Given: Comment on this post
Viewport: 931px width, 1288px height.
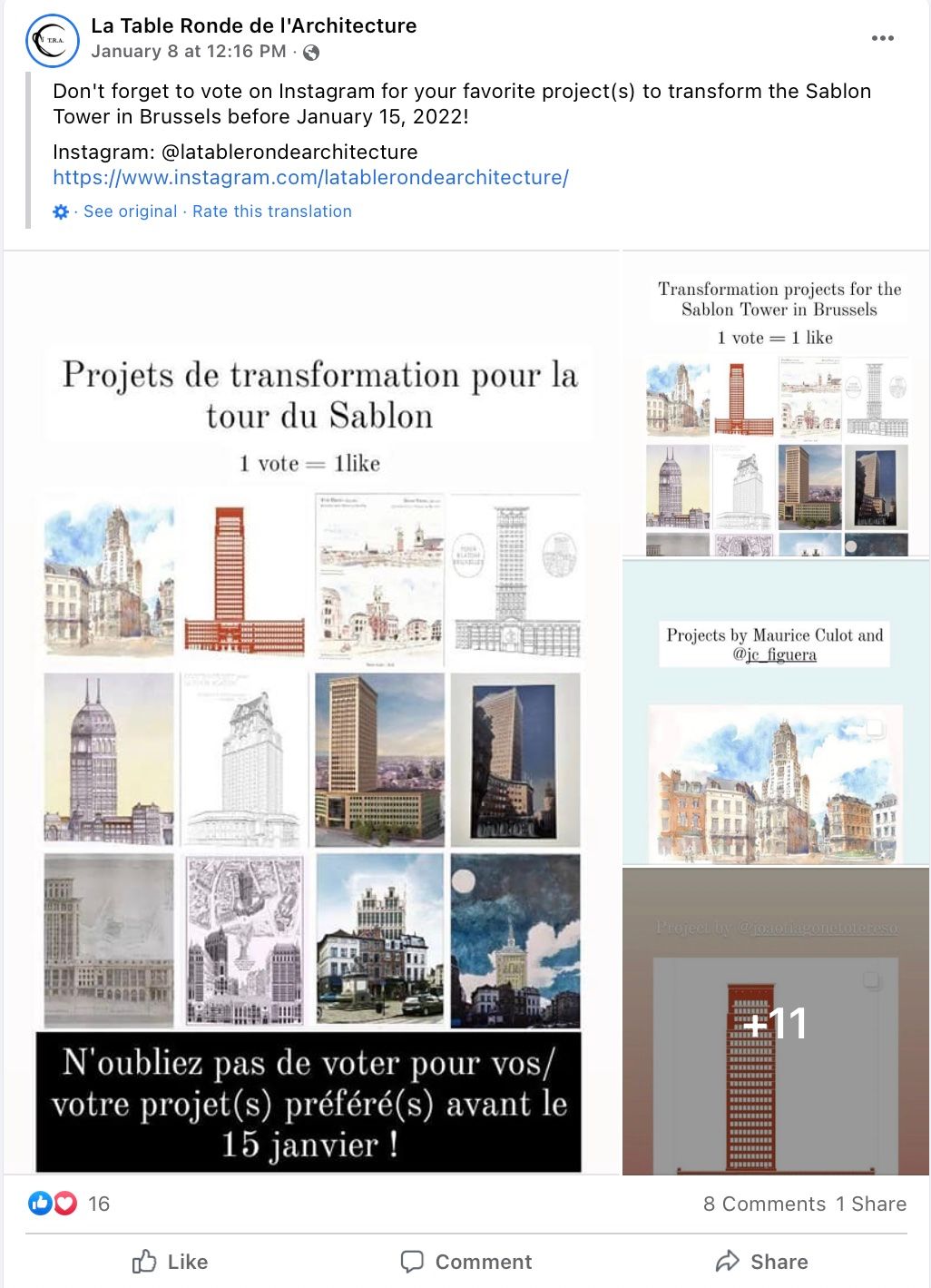Looking at the screenshot, I should [466, 1262].
